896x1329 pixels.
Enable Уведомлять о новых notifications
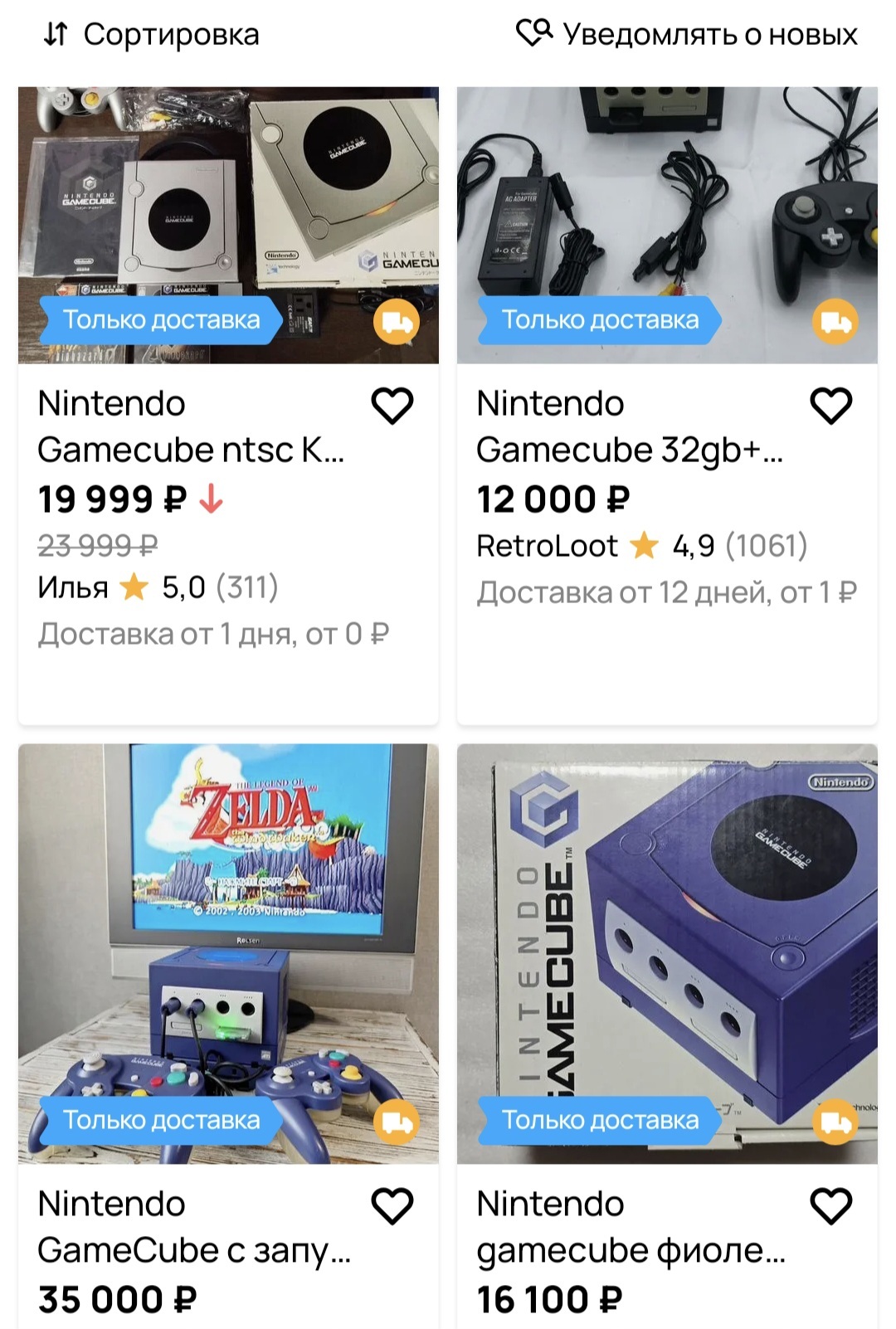pos(687,35)
